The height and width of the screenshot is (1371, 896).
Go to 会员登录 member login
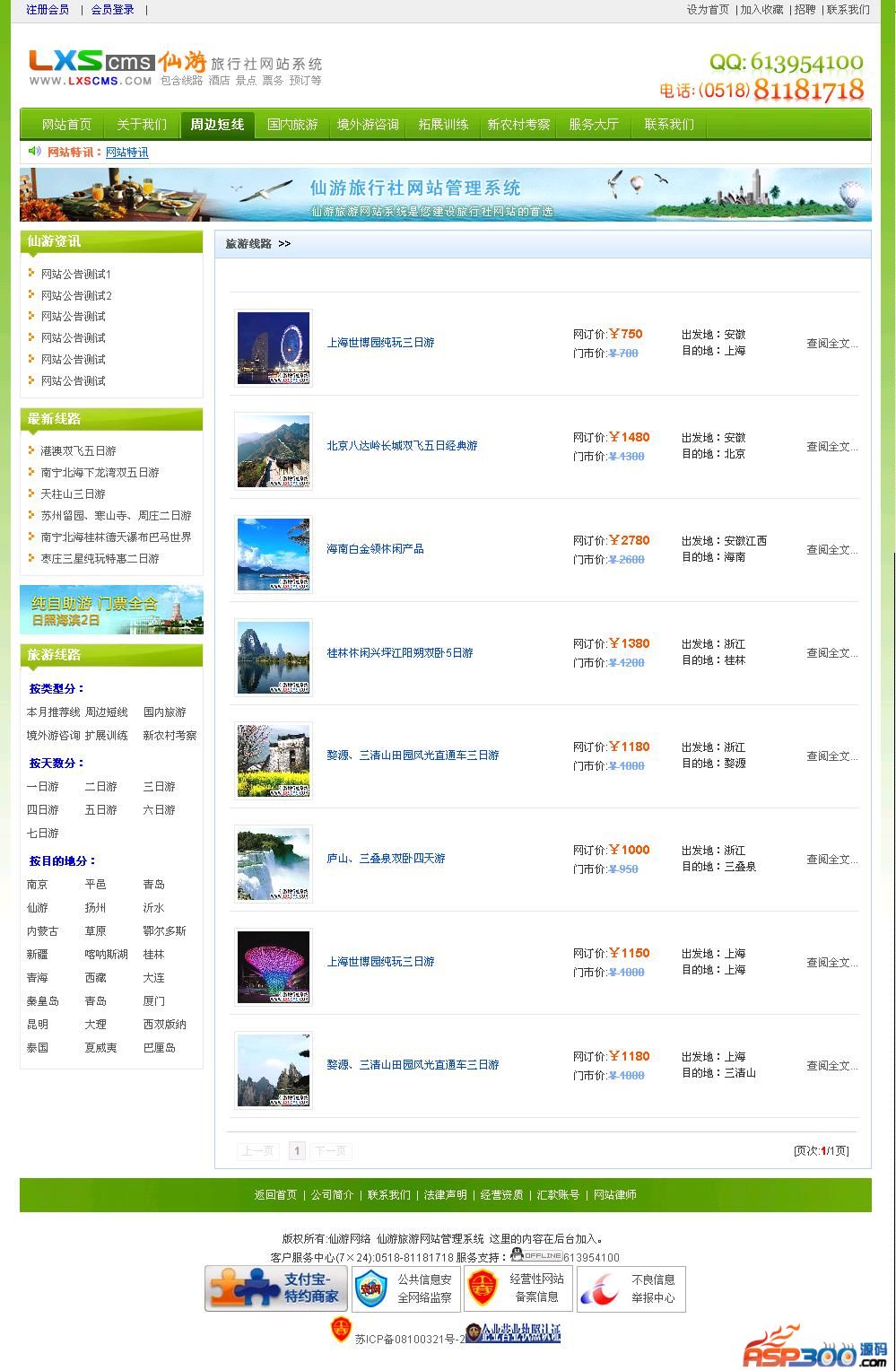pos(112,10)
